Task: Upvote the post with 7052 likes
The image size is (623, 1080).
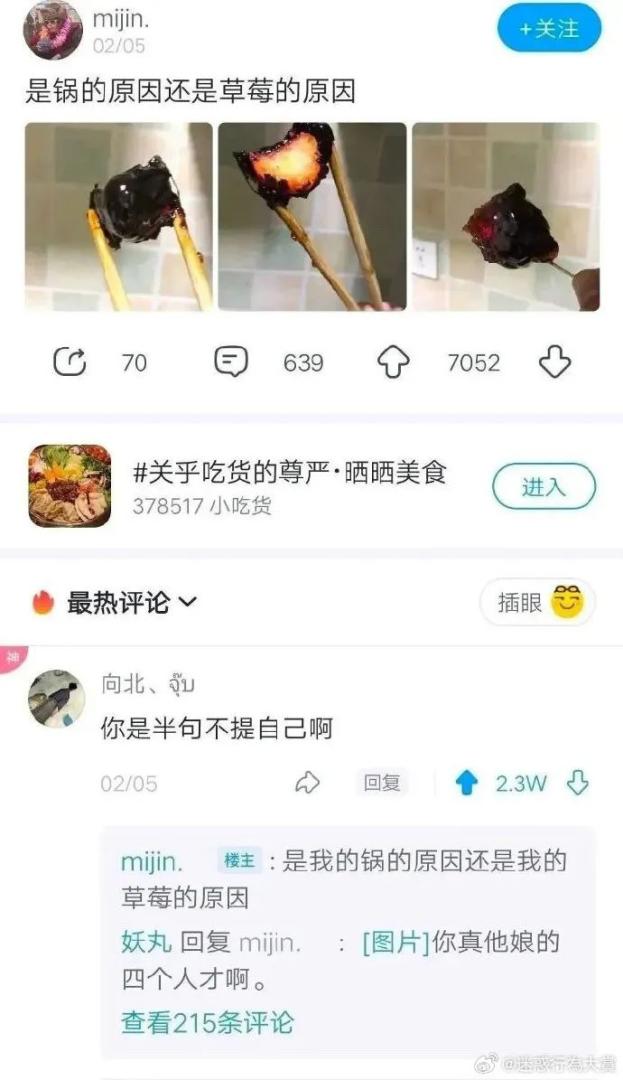Action: point(394,362)
